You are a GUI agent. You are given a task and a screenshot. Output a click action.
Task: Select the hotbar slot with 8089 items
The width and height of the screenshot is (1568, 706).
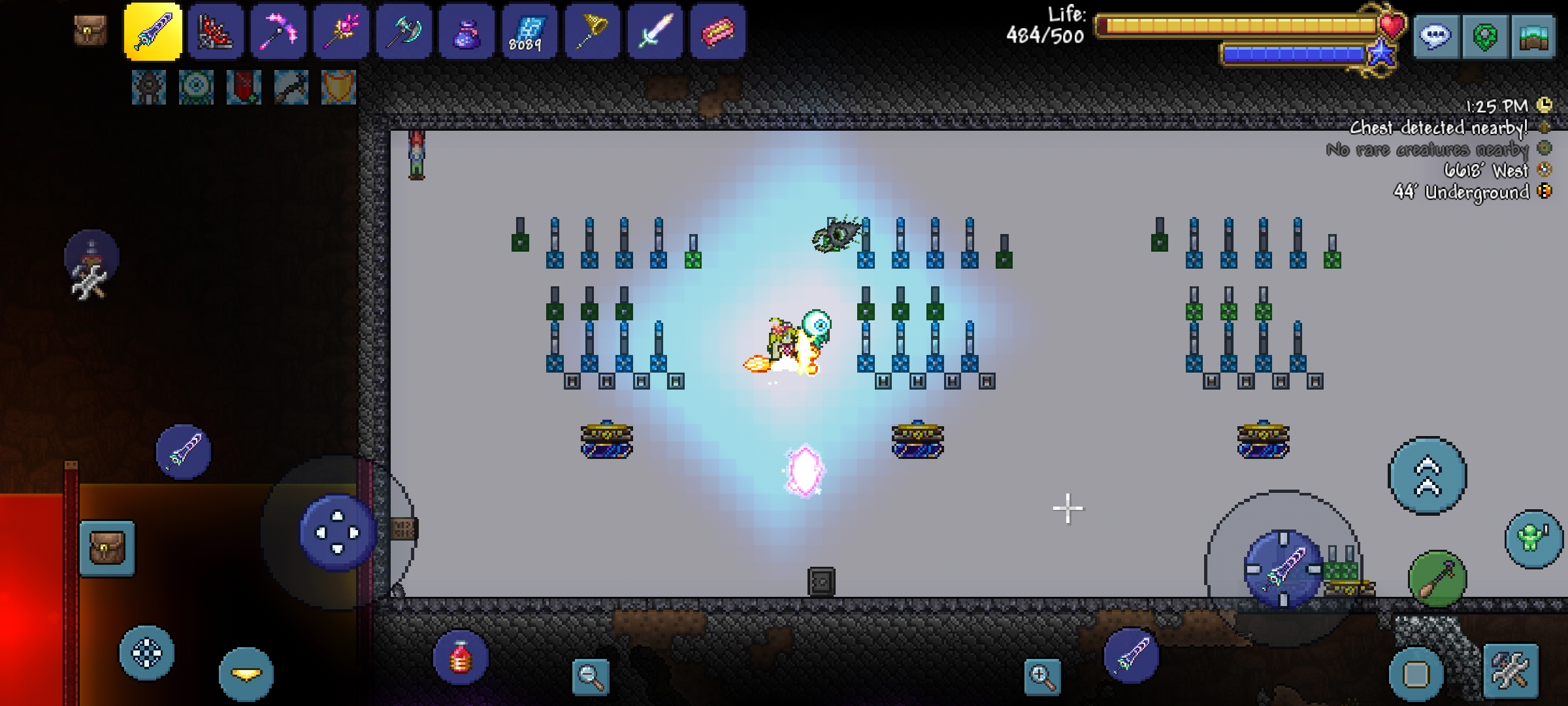[x=529, y=31]
